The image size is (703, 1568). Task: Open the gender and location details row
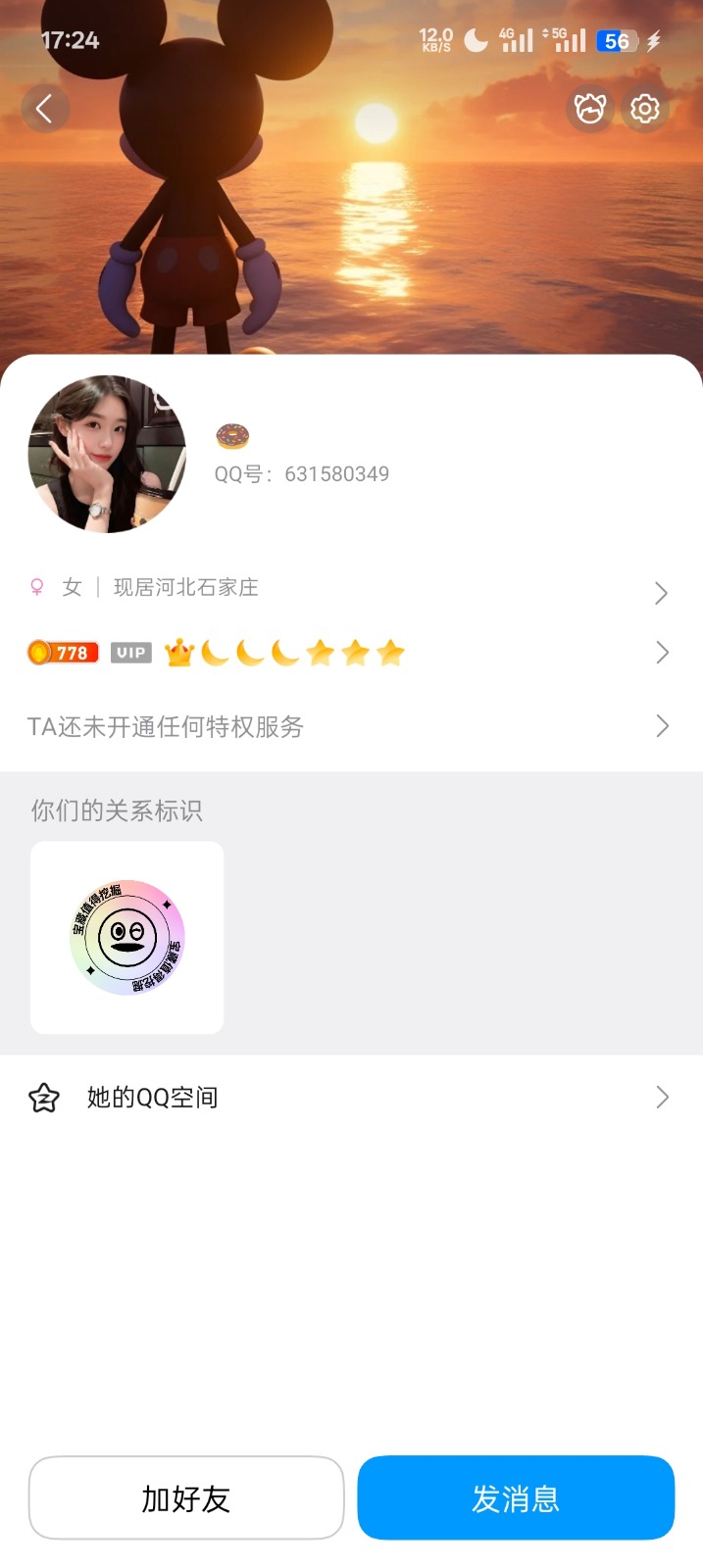point(351,588)
